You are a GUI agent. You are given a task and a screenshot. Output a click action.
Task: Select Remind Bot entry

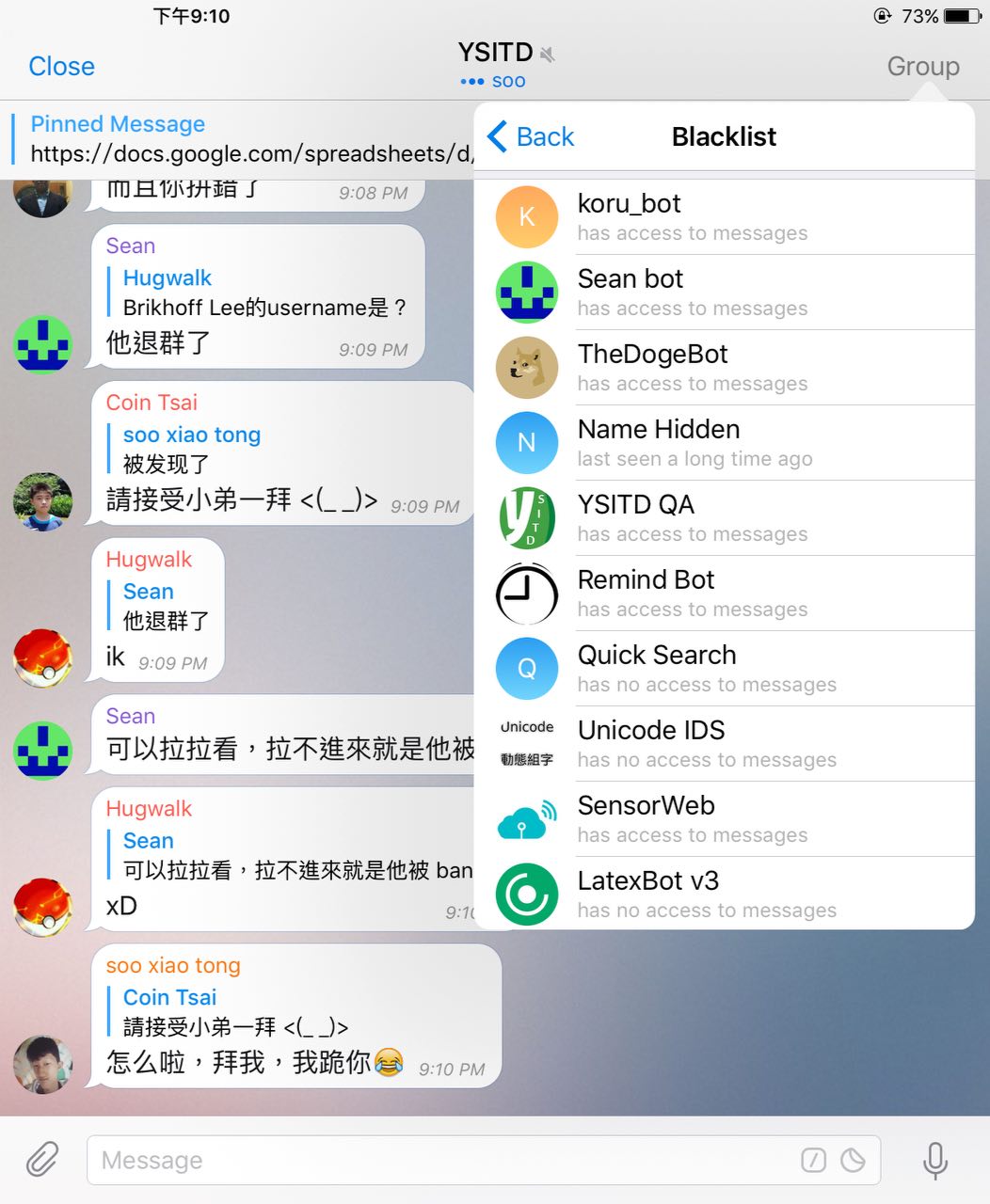pyautogui.click(x=723, y=593)
